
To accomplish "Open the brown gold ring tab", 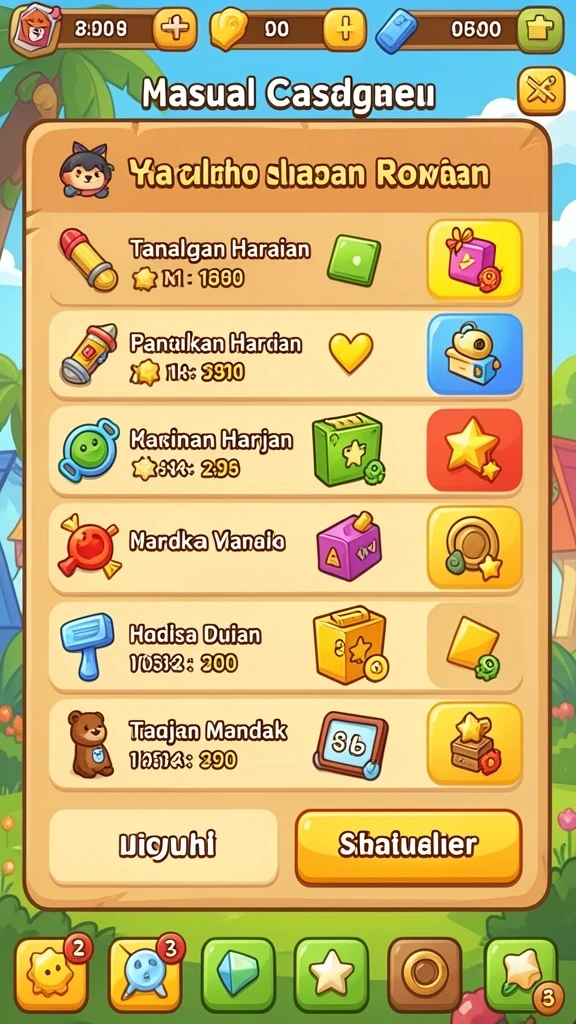I will pyautogui.click(x=425, y=976).
